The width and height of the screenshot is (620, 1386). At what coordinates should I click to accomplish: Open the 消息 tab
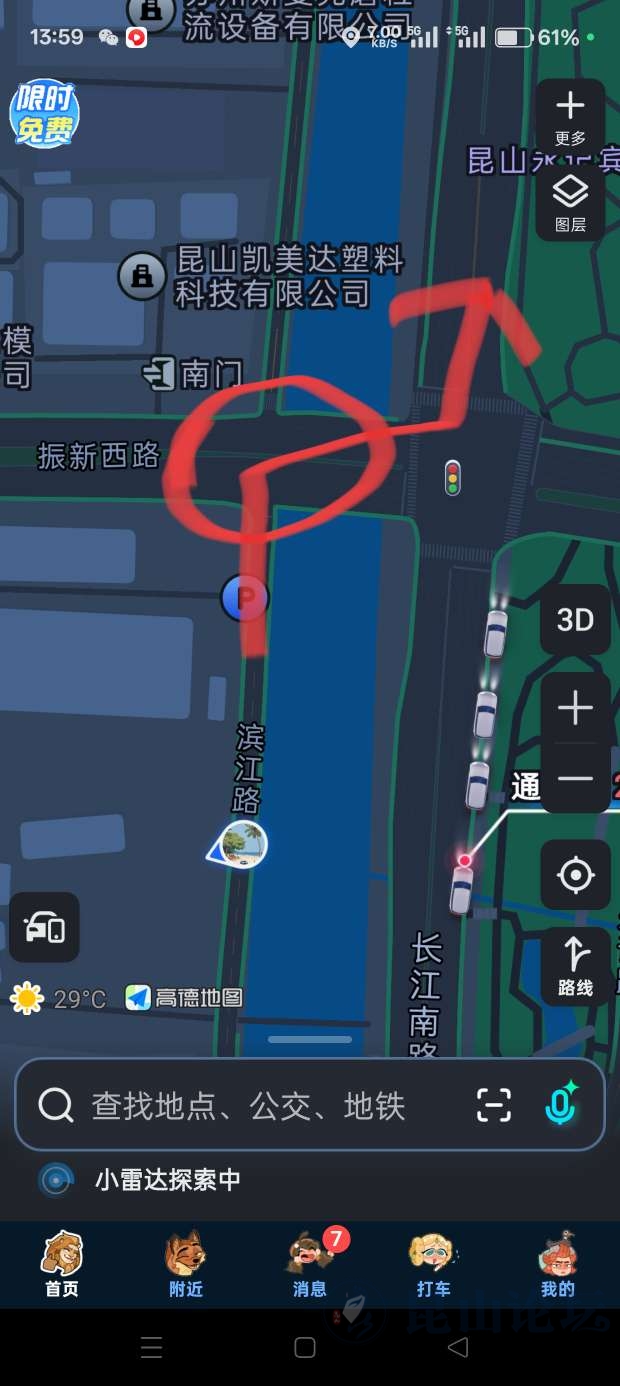coord(310,1265)
